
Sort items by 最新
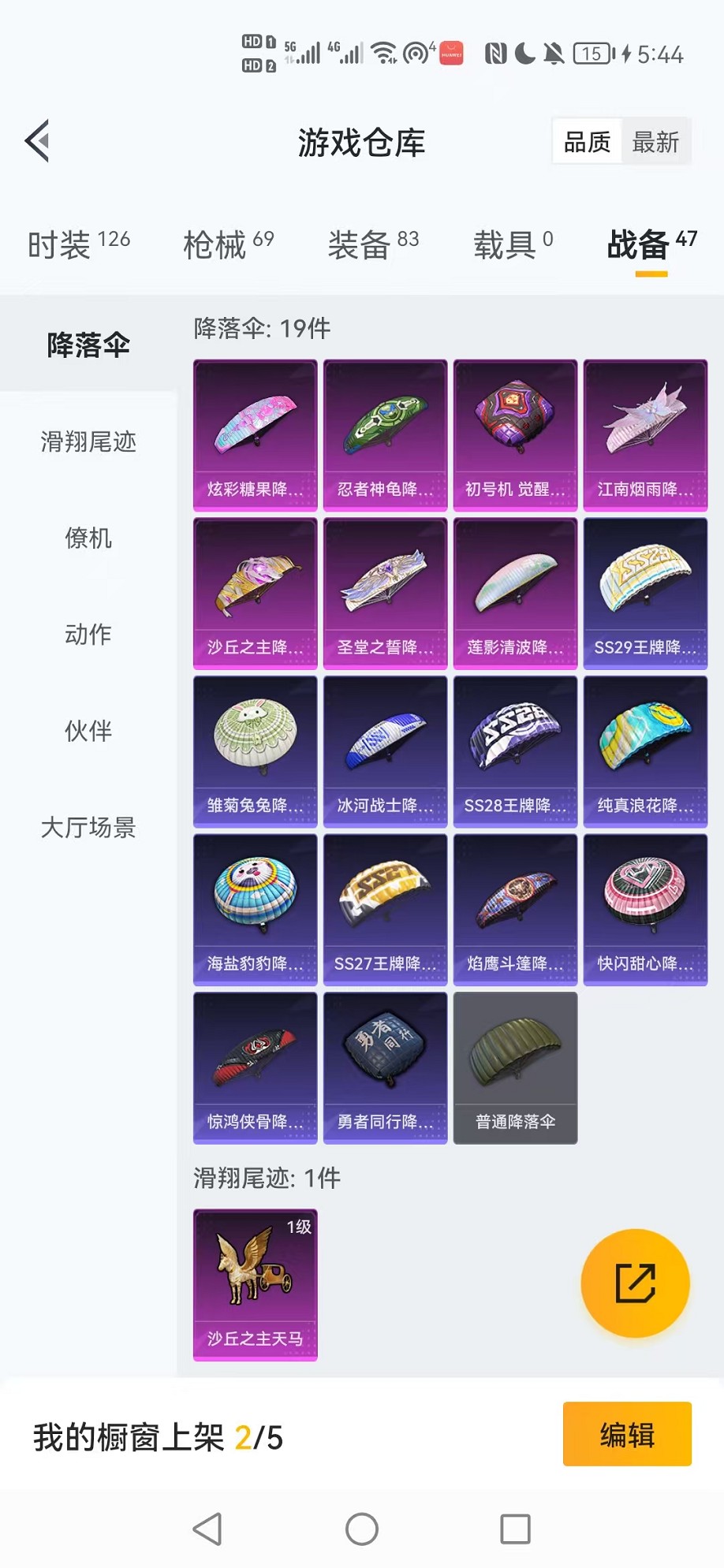click(x=655, y=142)
